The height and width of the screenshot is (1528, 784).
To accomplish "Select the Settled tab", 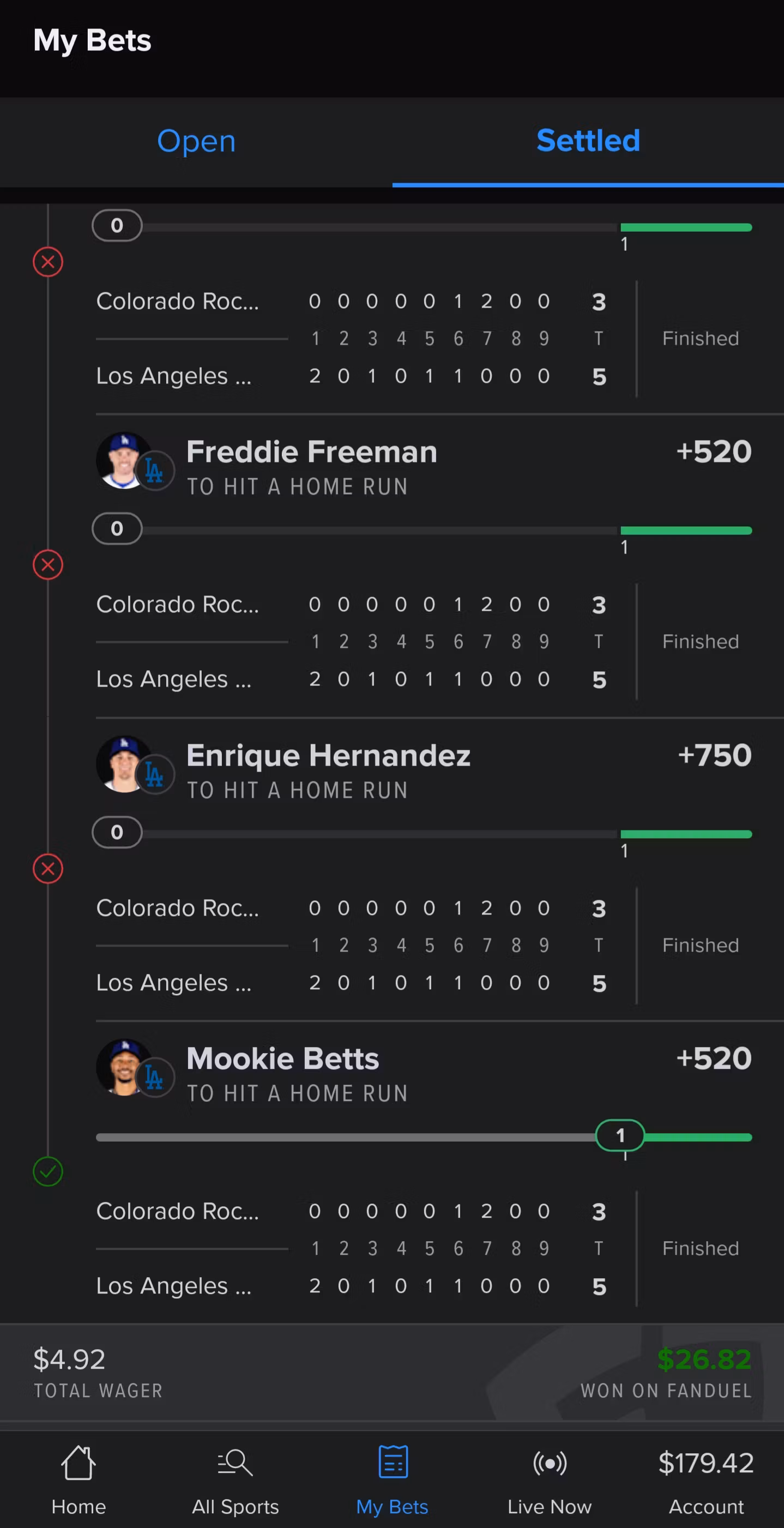I will 588,141.
